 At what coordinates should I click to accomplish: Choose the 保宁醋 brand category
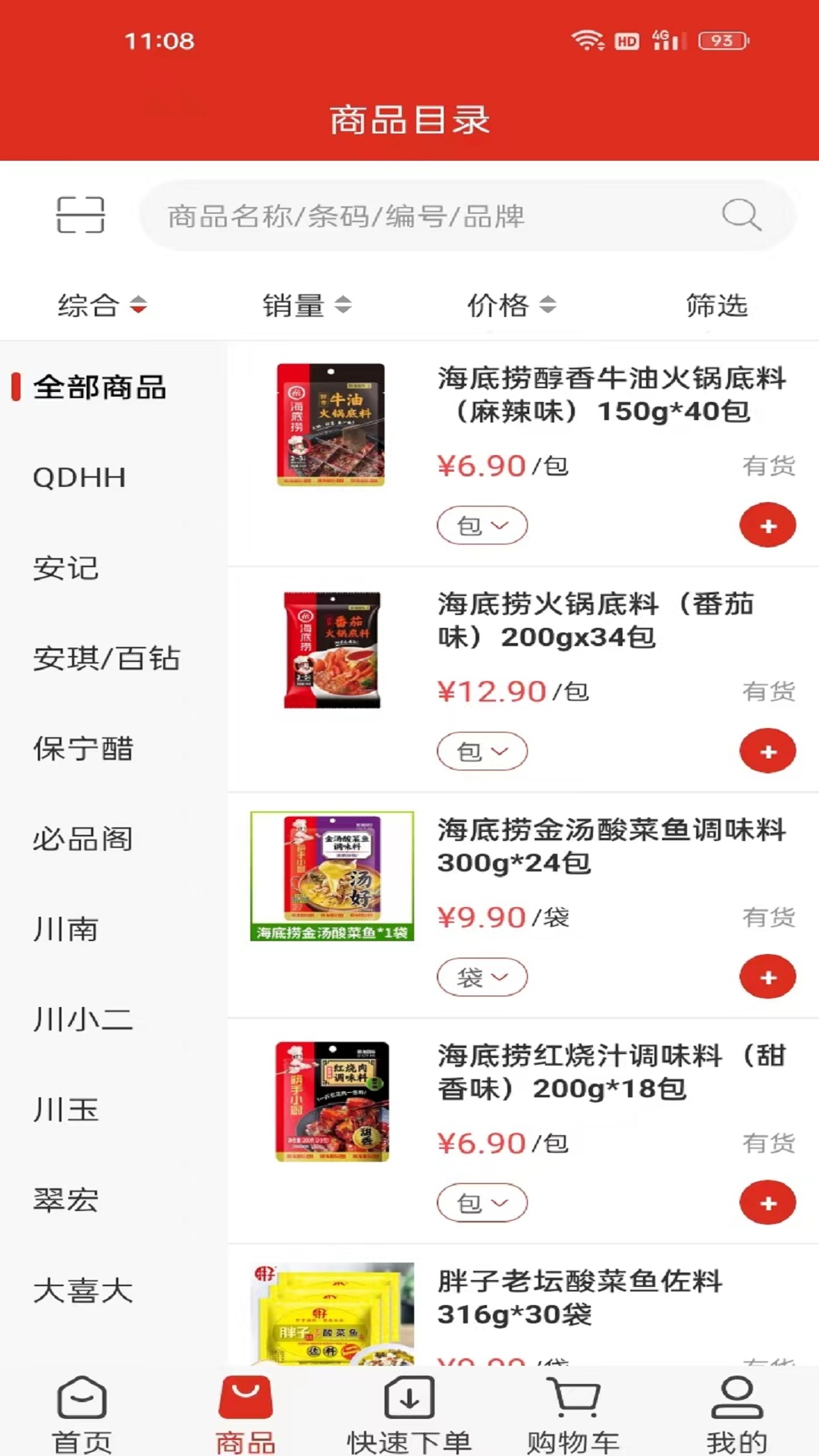tap(83, 749)
